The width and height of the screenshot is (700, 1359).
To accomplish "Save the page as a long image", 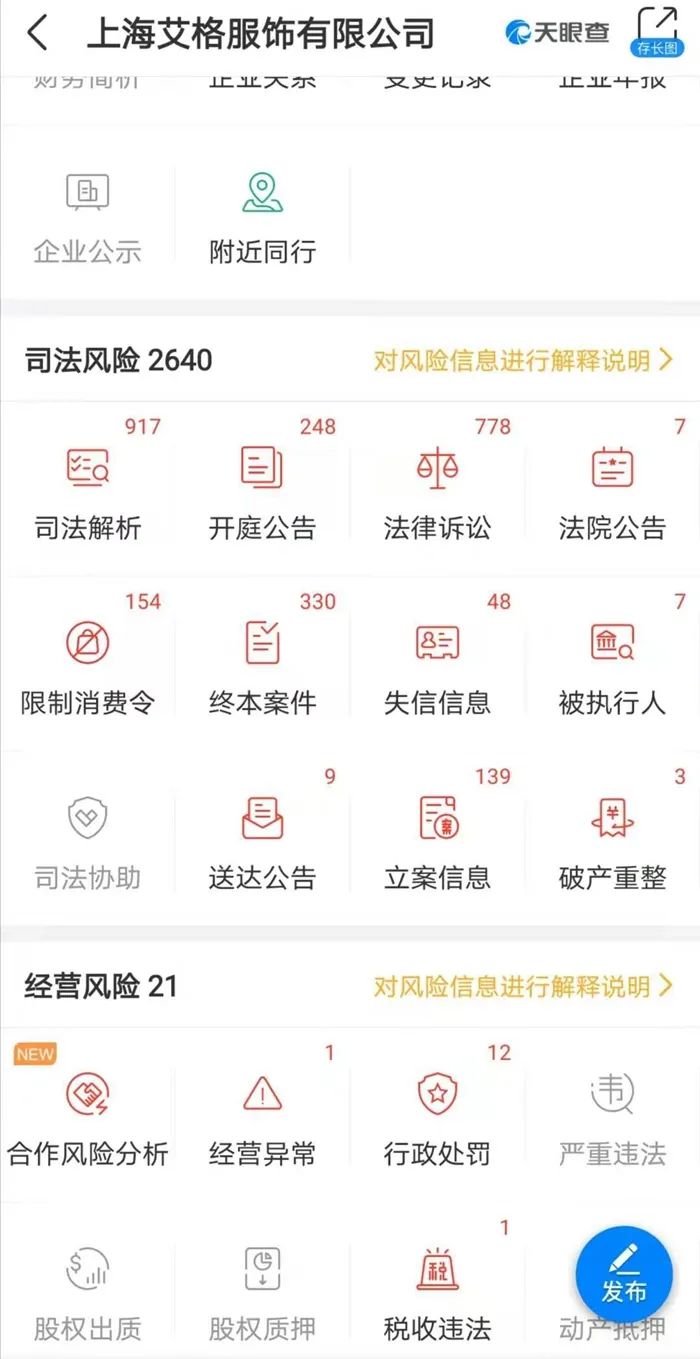I will point(656,32).
